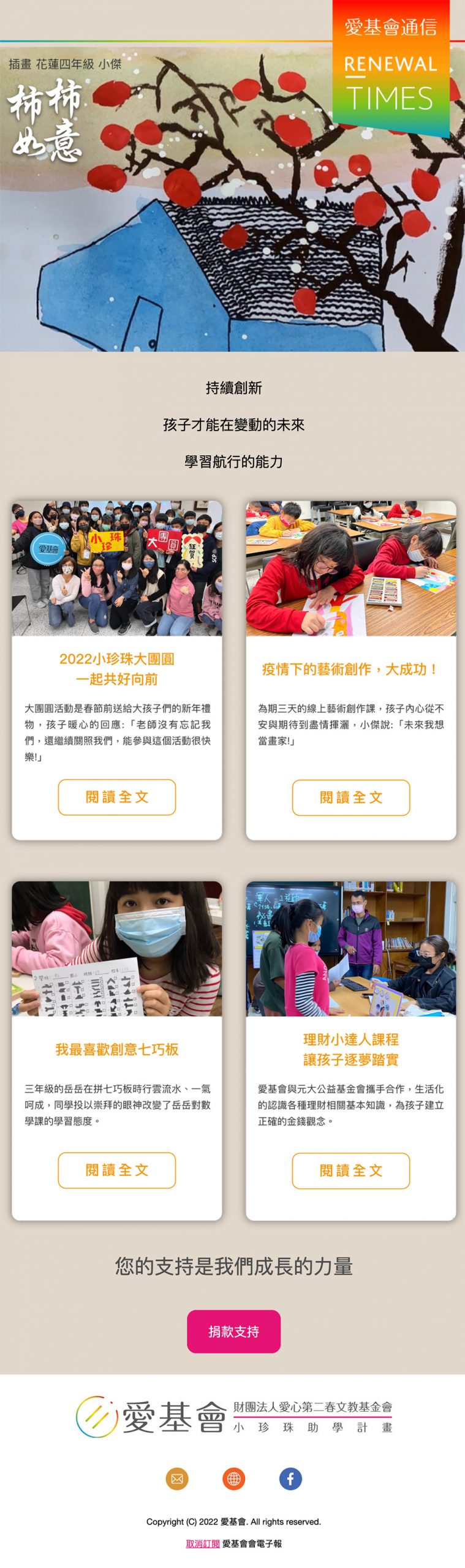Tap the 取消訂閱 unsubscribe link

203,1543
